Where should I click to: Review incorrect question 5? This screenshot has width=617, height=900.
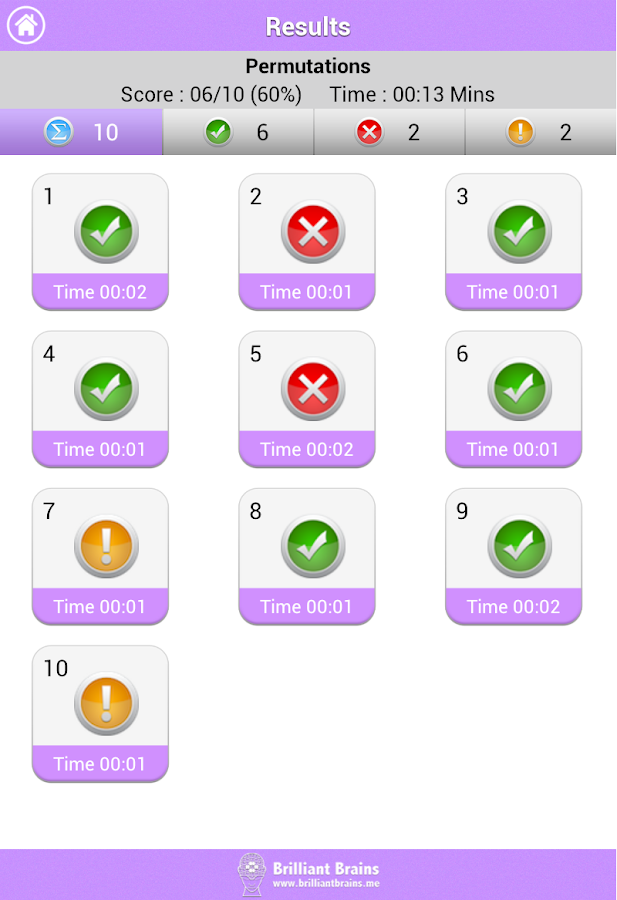click(x=307, y=399)
